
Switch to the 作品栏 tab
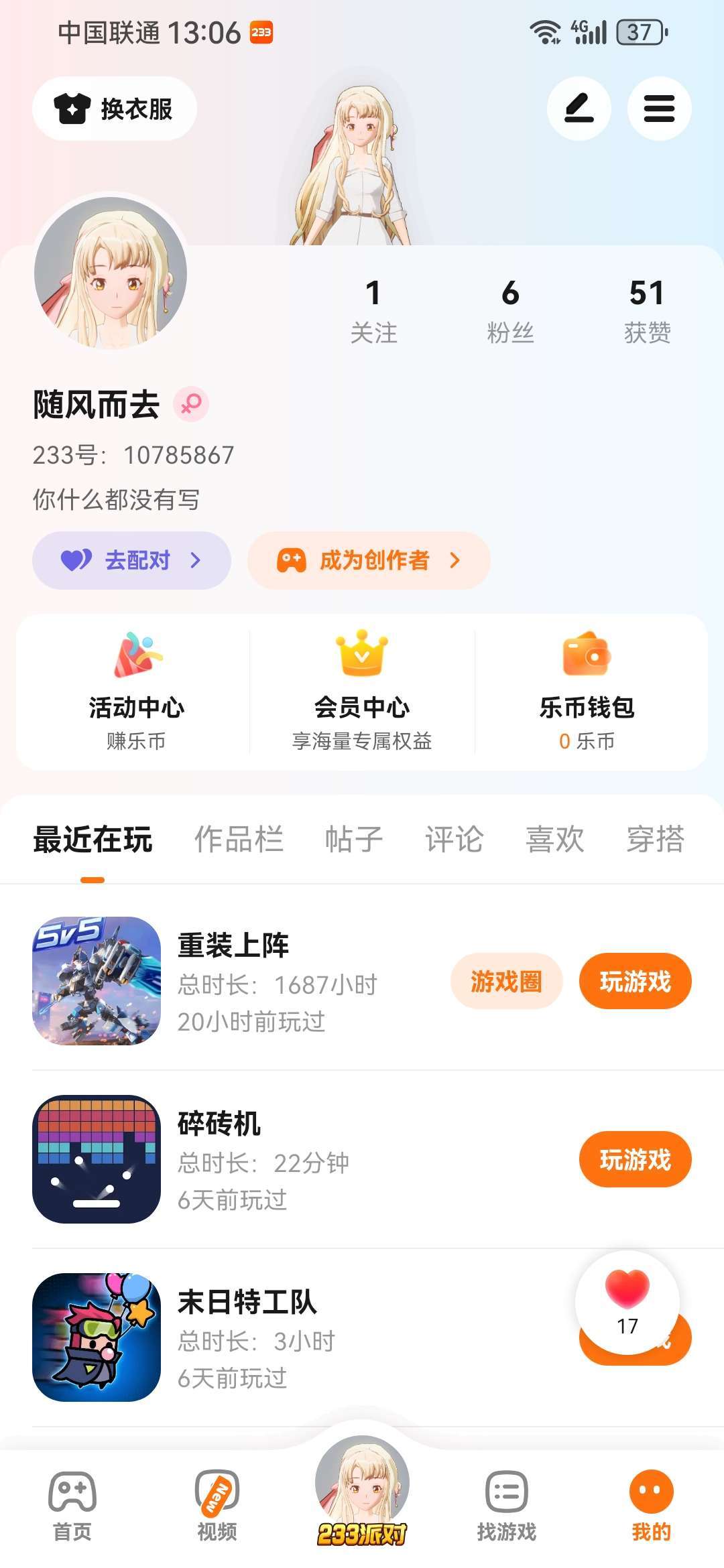click(239, 840)
